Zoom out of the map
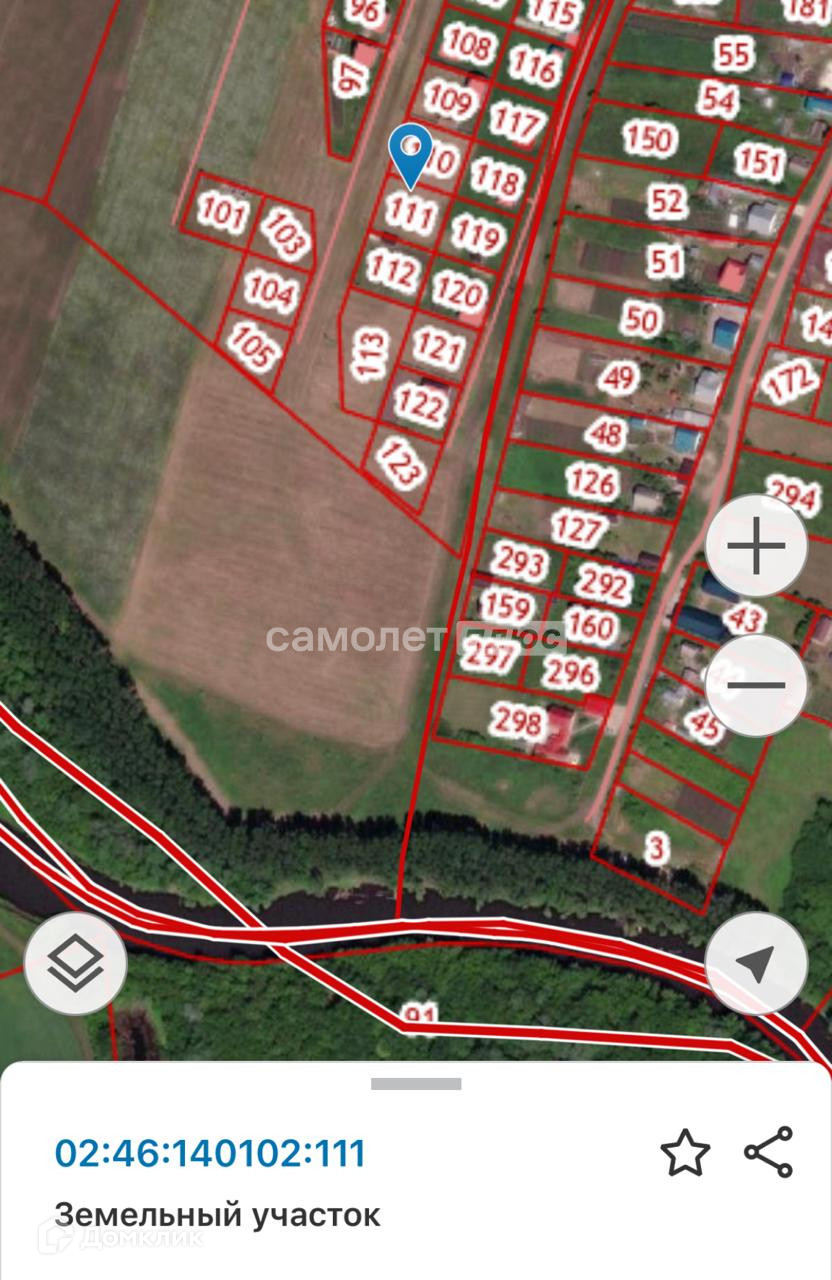The height and width of the screenshot is (1280, 832). pyautogui.click(x=756, y=686)
